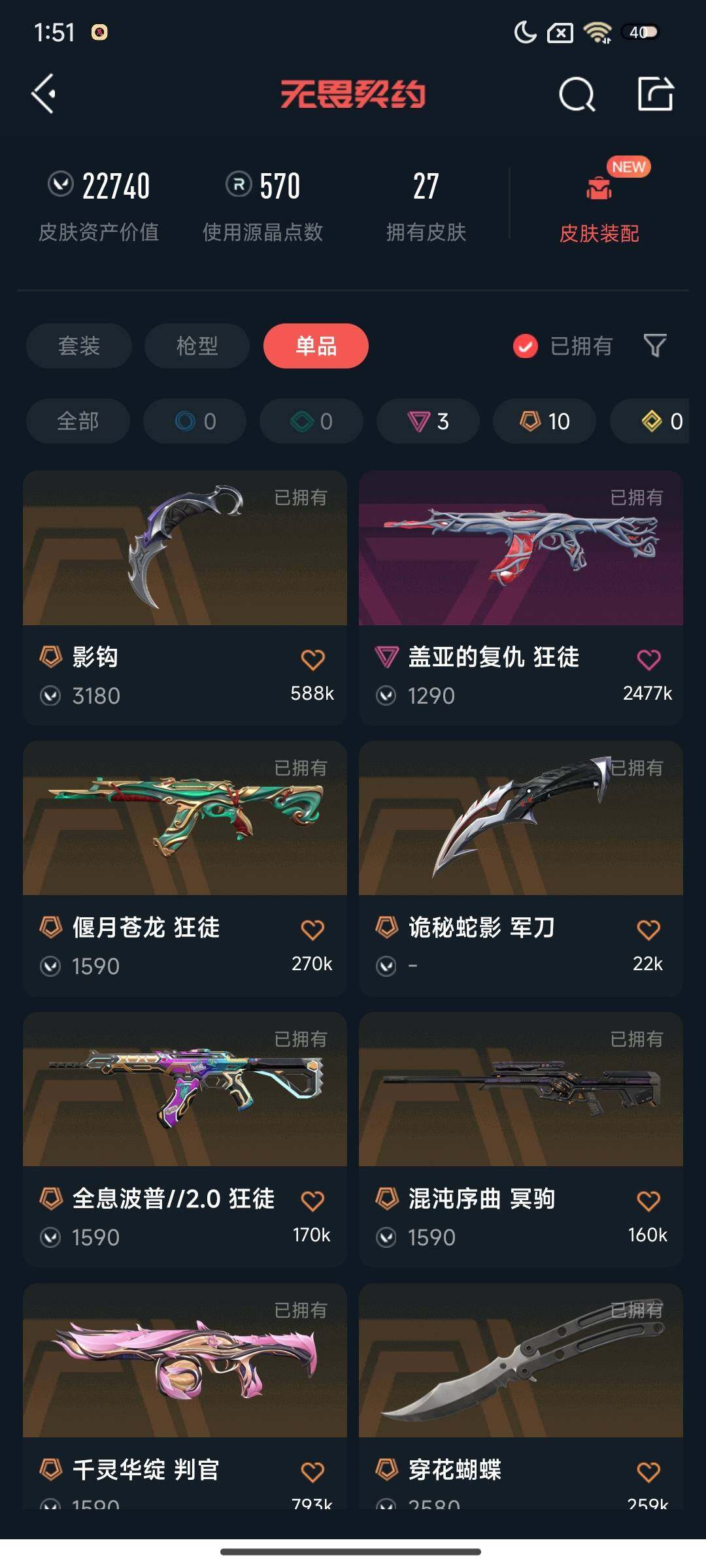The image size is (706, 1568).
Task: Go back using the top-left arrow
Action: coord(44,94)
